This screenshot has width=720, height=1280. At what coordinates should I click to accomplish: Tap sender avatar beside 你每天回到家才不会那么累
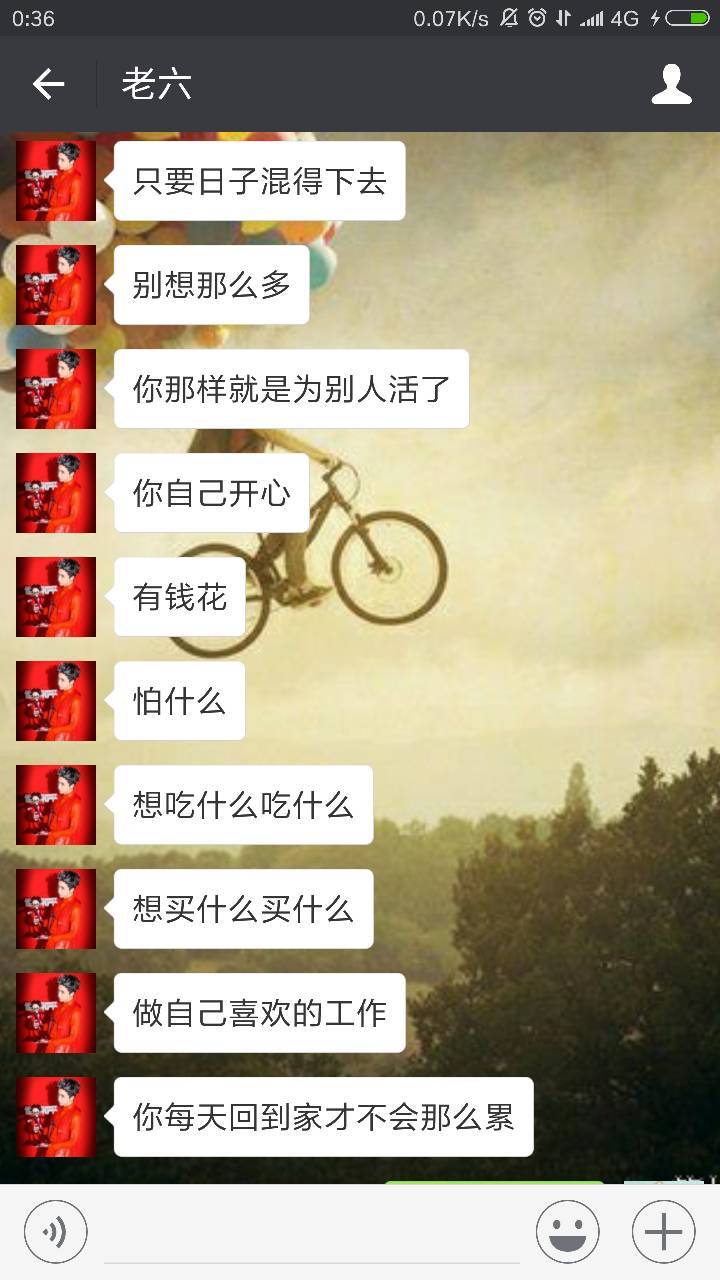(x=56, y=1117)
